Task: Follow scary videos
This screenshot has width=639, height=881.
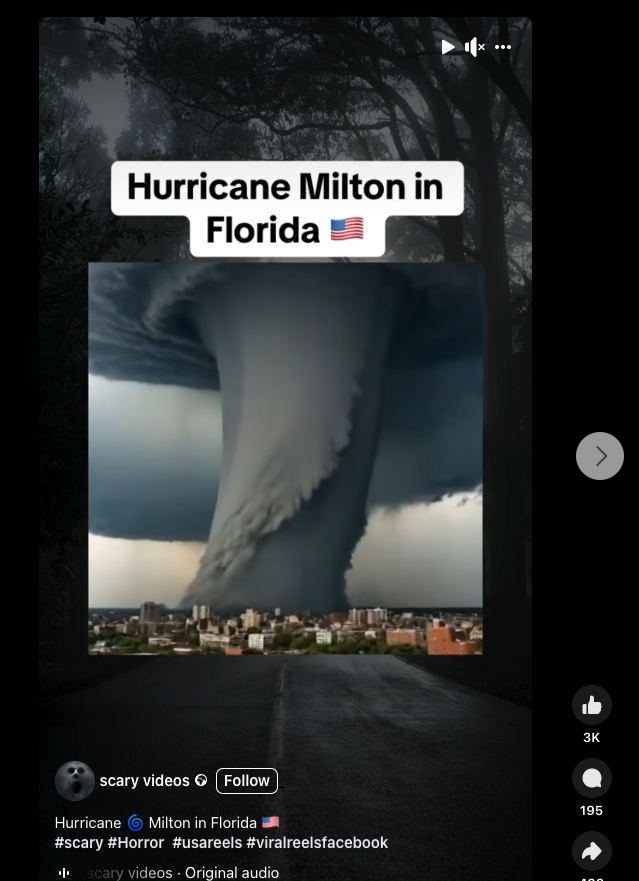Action: 247,781
